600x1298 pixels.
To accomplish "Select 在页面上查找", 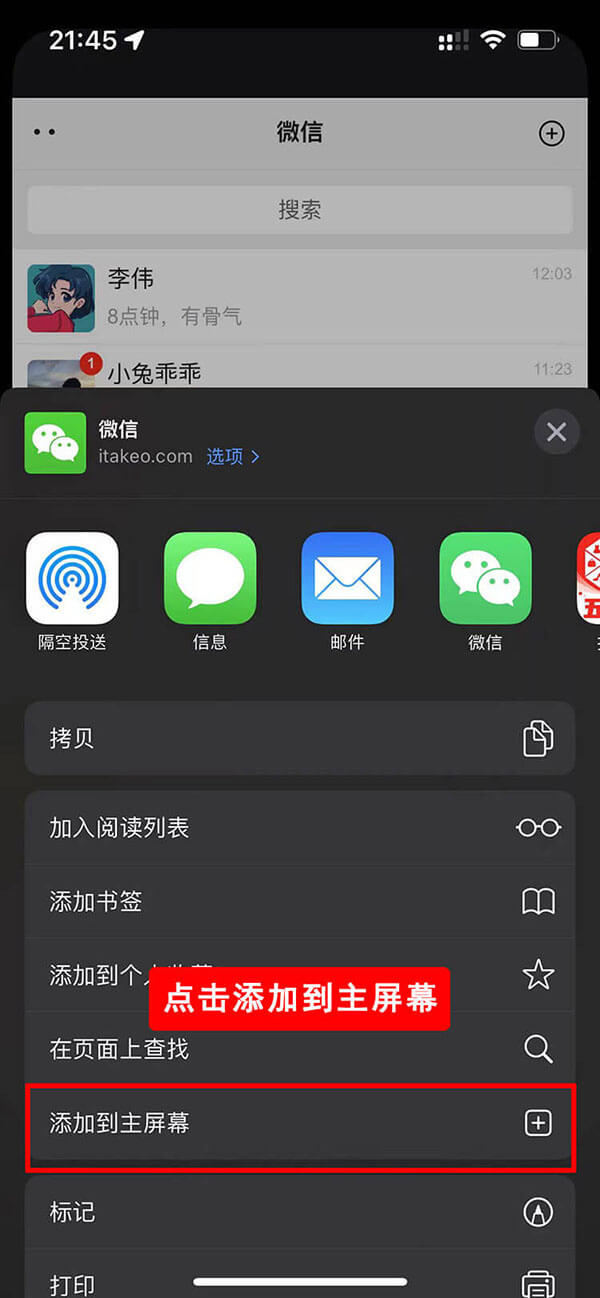I will pyautogui.click(x=300, y=1049).
